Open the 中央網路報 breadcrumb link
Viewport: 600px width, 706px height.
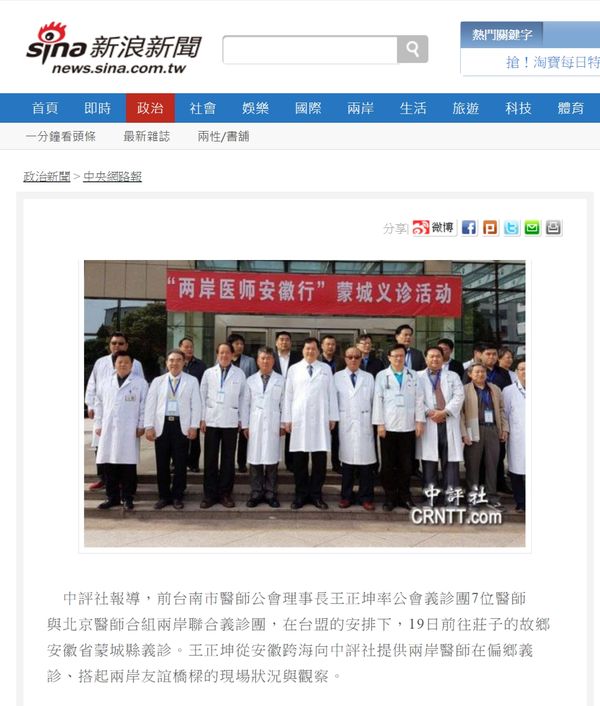[112, 176]
